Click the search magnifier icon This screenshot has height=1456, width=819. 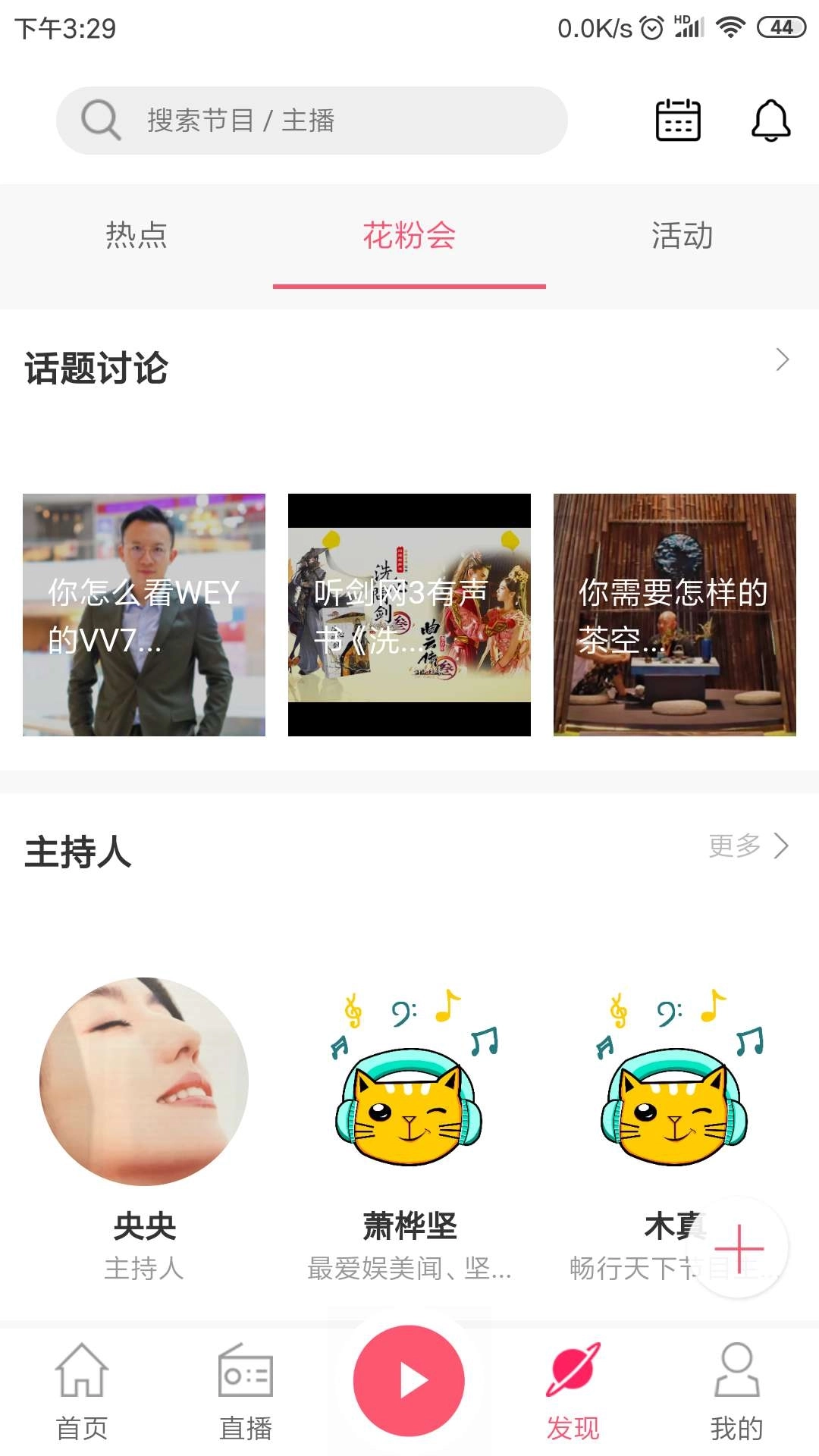tap(99, 120)
